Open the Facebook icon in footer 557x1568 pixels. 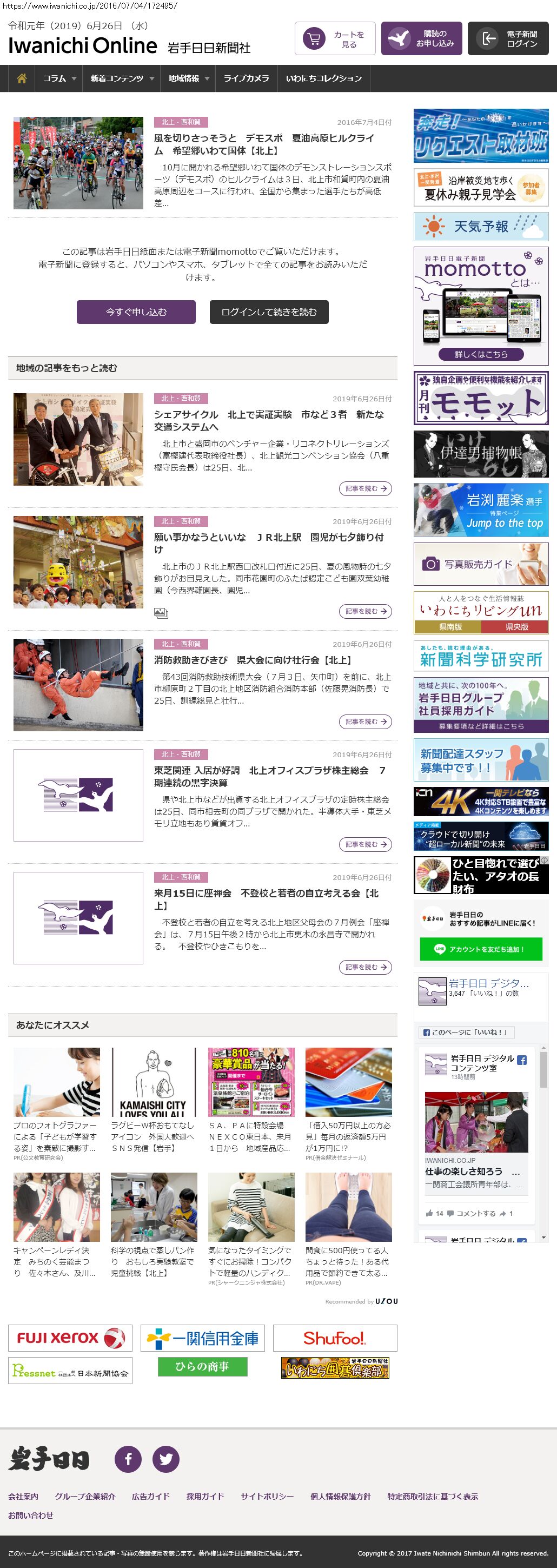tap(129, 1459)
